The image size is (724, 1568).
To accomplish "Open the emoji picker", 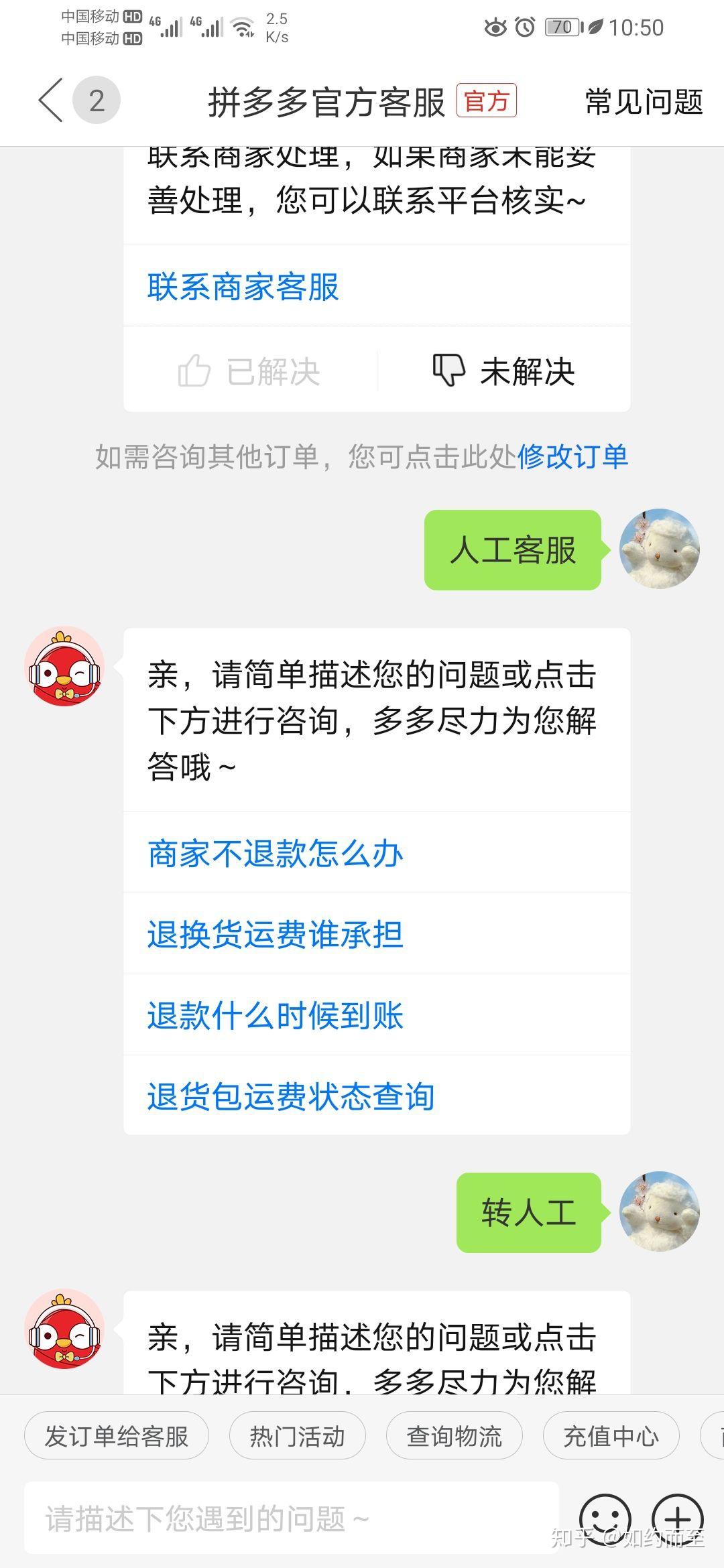I will click(x=605, y=1518).
